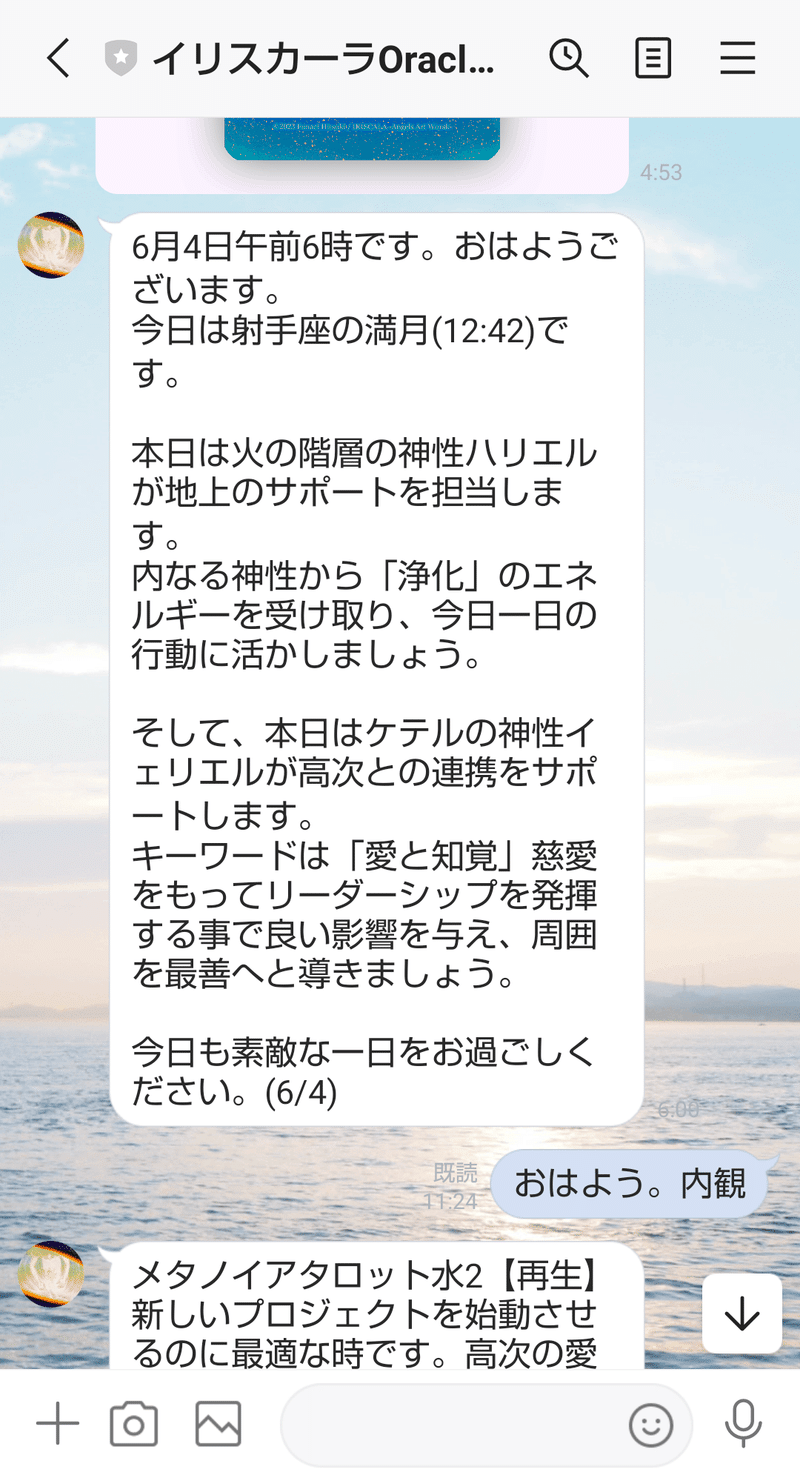Screen dimensions: 800x1475
Task: Open the emoji sticker picker
Action: pyautogui.click(x=651, y=1424)
